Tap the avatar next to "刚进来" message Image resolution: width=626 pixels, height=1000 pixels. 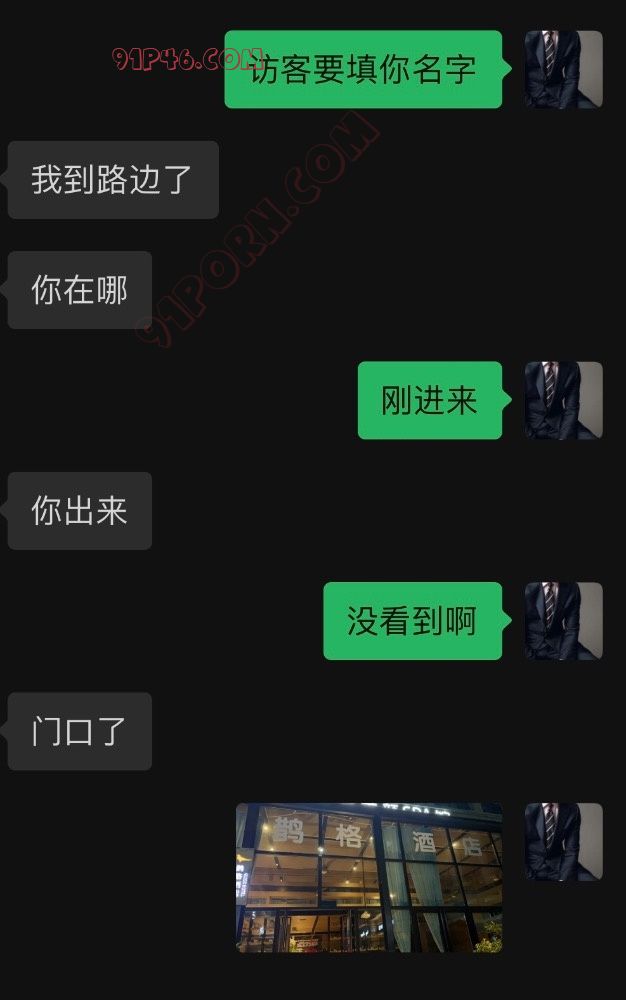pos(563,400)
